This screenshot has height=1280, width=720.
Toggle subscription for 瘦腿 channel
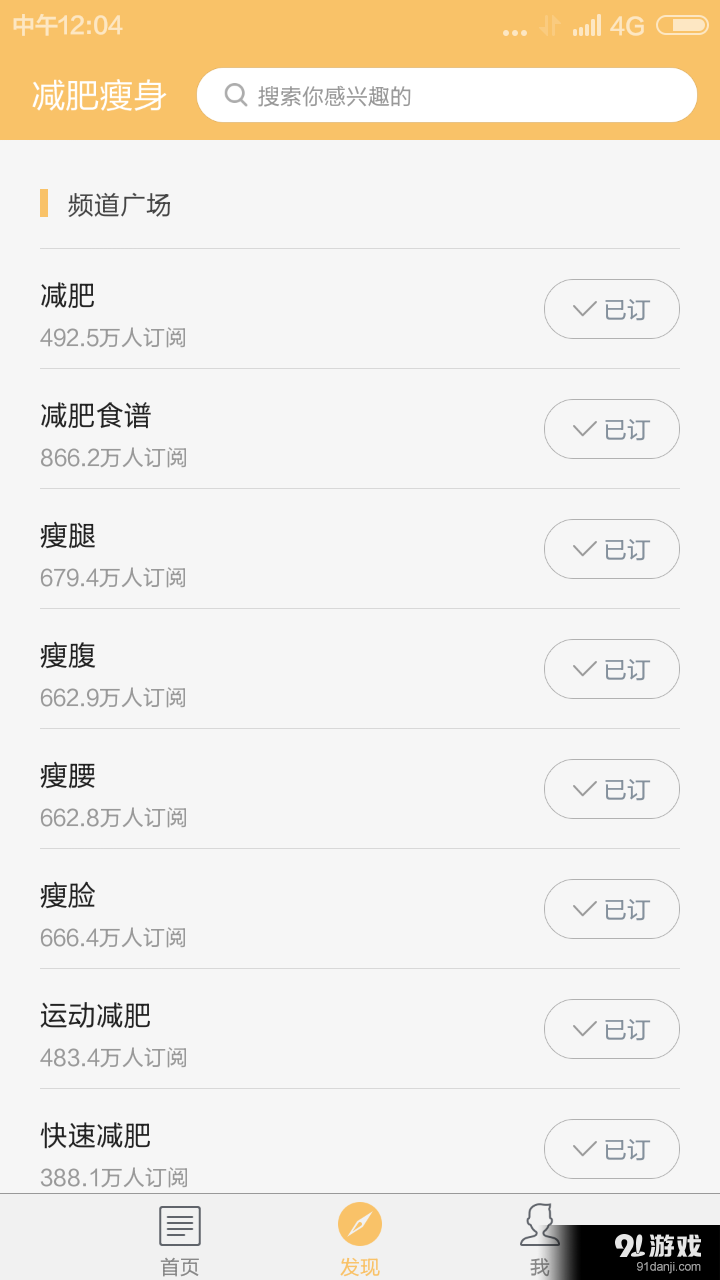pyautogui.click(x=611, y=549)
